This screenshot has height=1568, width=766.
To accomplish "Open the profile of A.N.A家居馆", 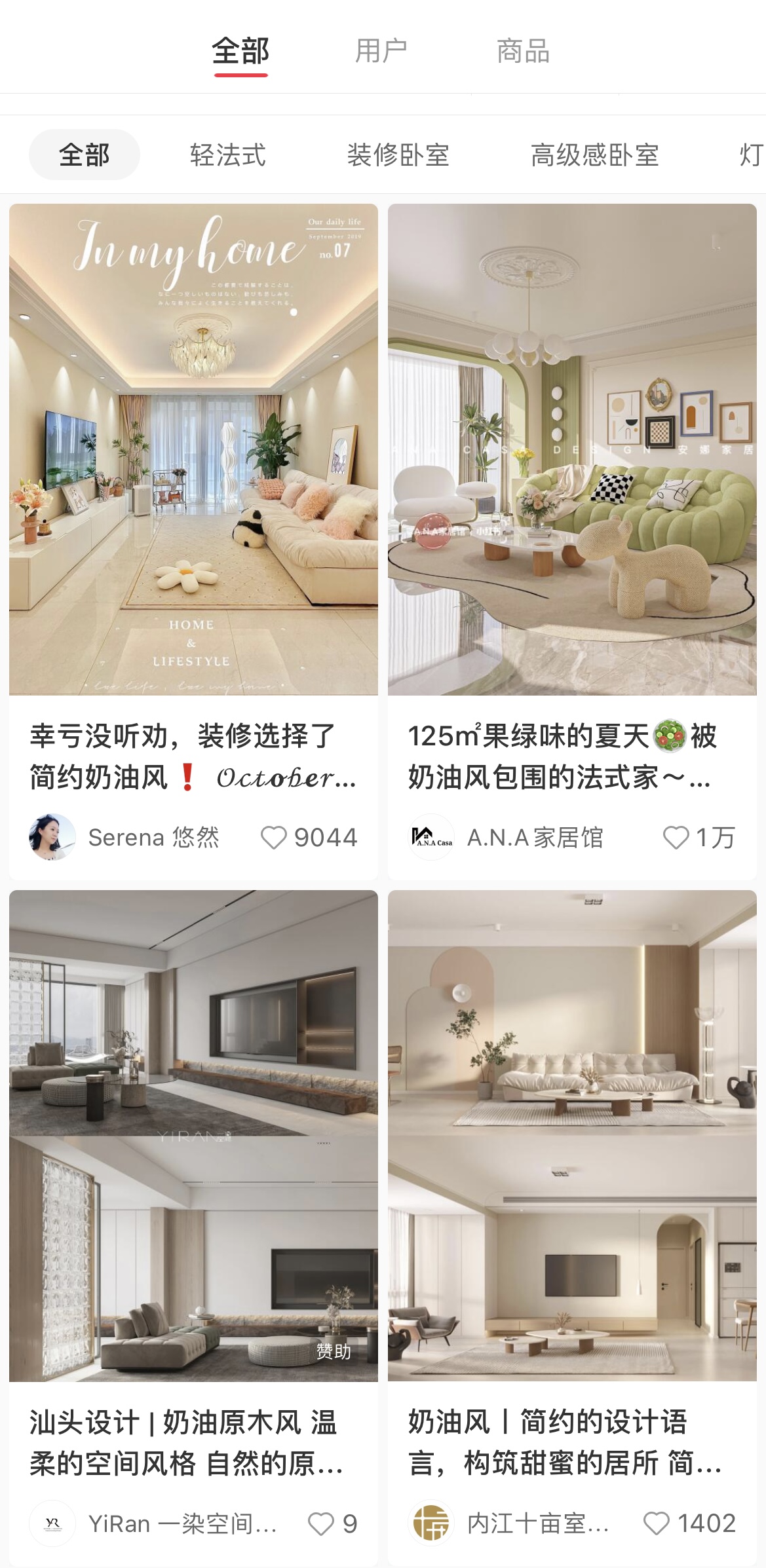I will coord(431,837).
